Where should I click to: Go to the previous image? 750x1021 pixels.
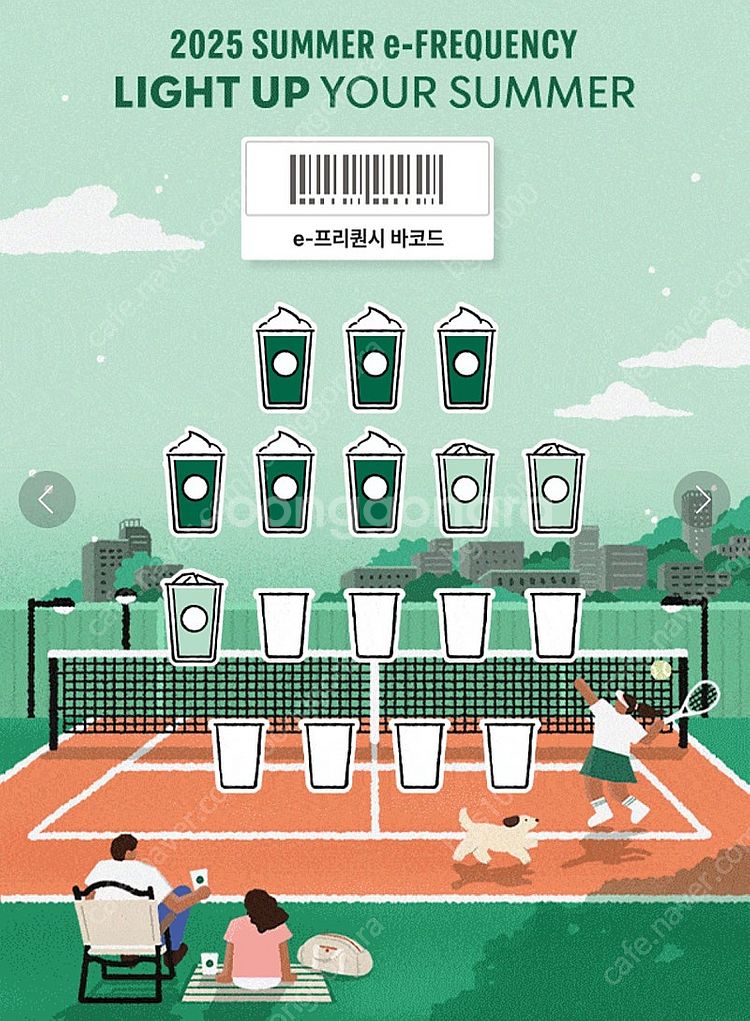point(47,499)
